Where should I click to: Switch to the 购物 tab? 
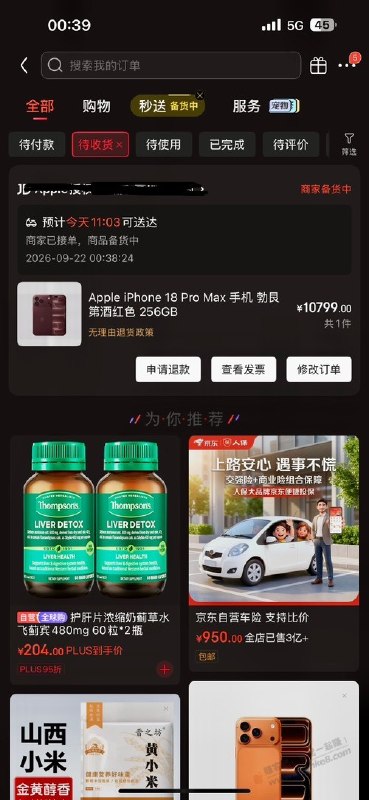96,106
